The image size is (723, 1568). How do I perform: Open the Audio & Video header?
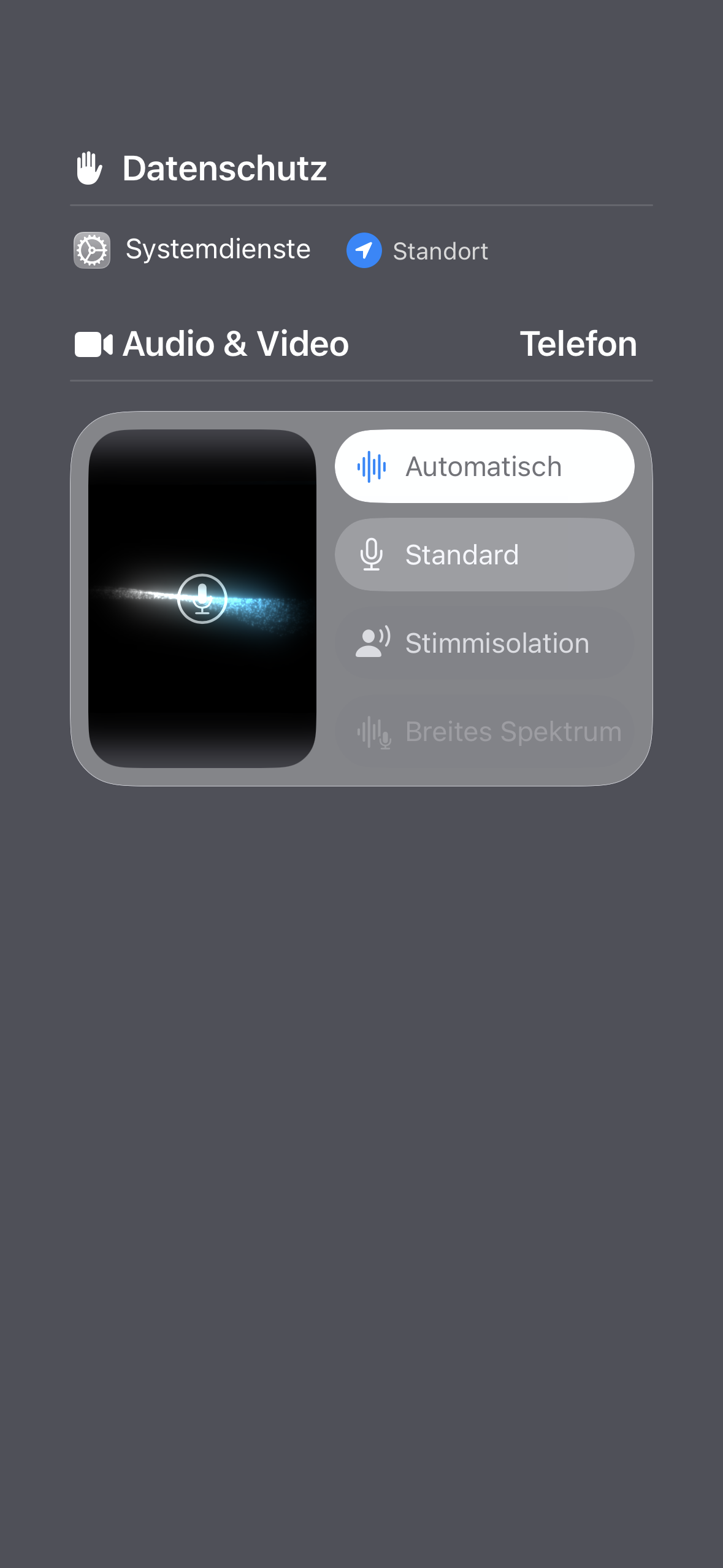click(212, 344)
